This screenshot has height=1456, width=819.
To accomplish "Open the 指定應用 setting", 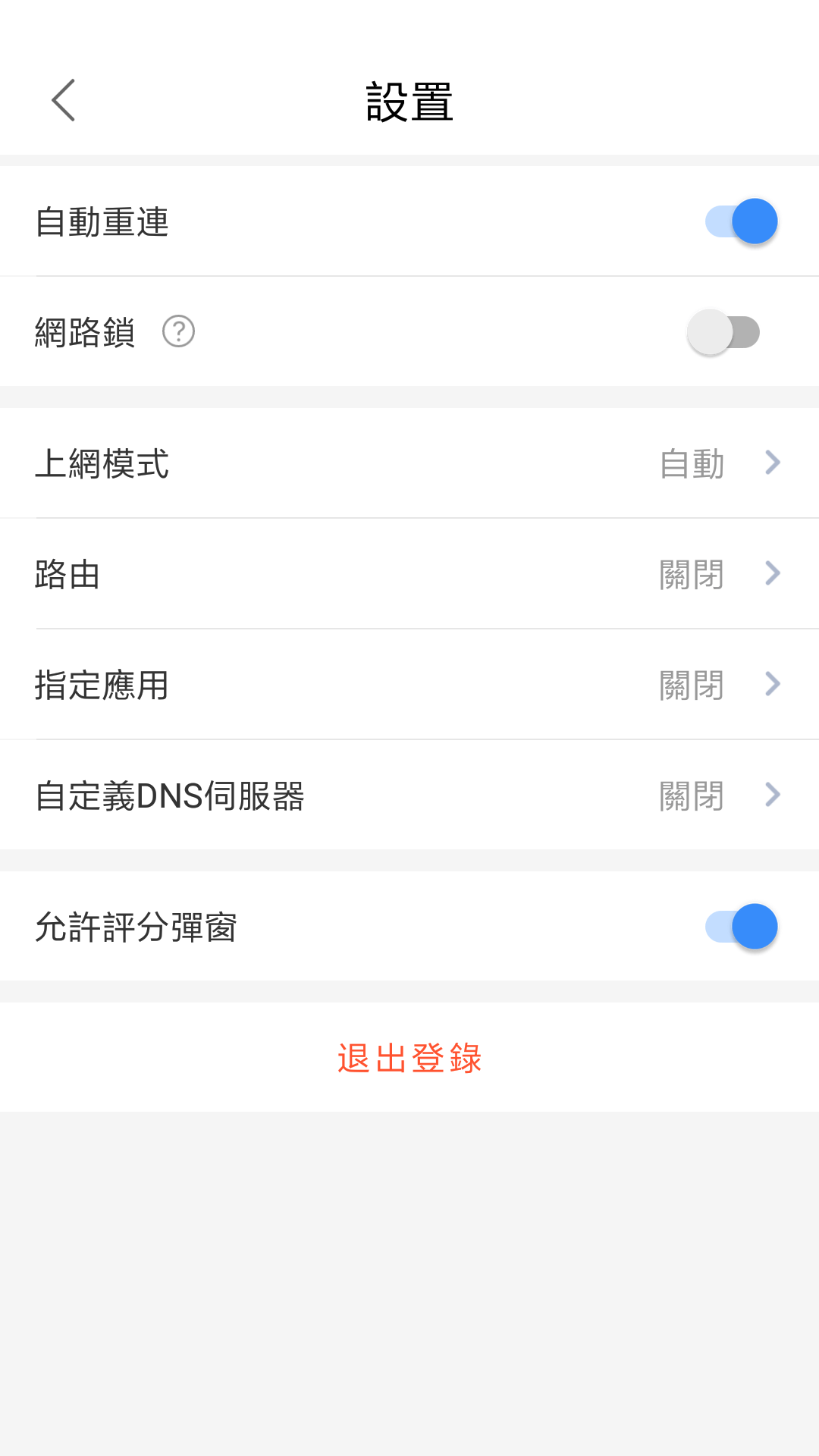I will pos(409,685).
